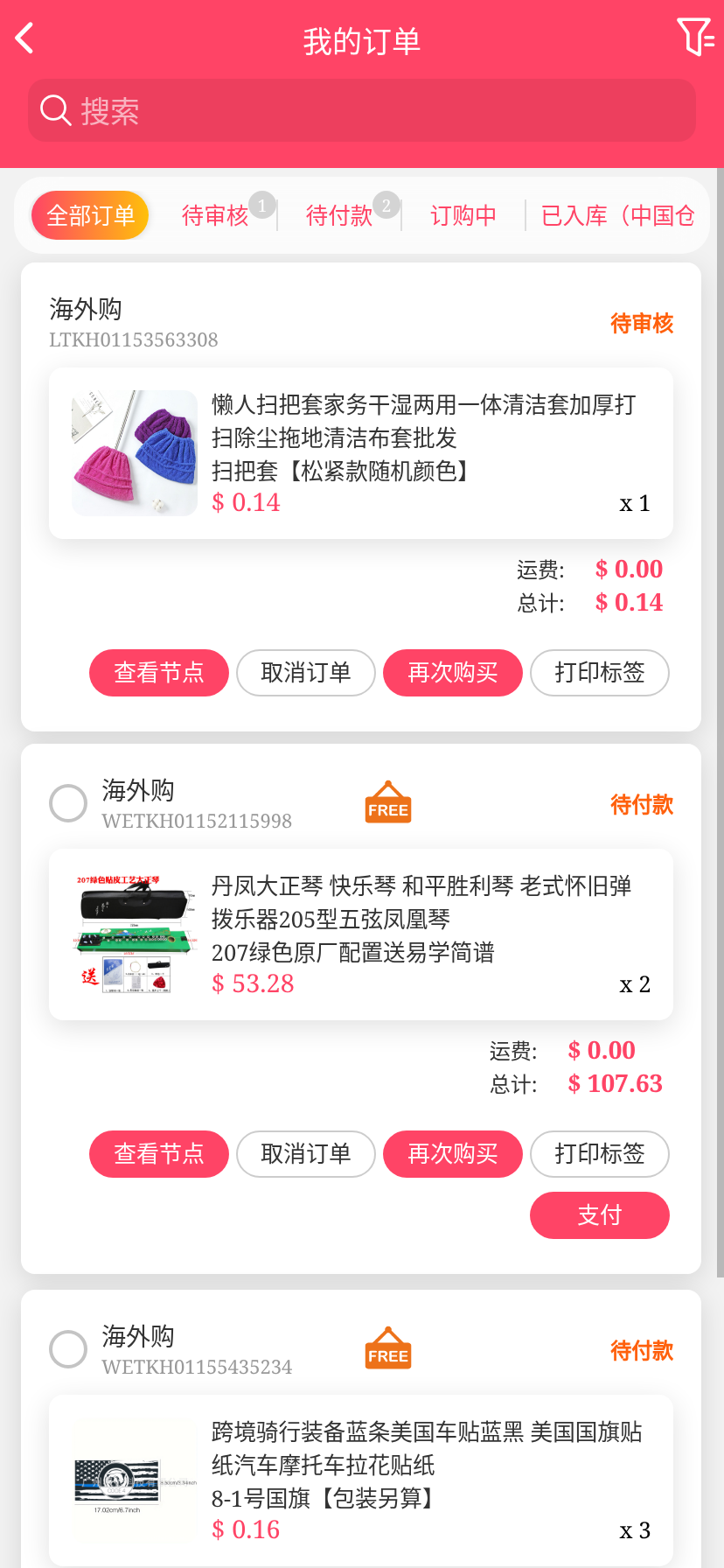Open the order filter icon

pyautogui.click(x=695, y=38)
